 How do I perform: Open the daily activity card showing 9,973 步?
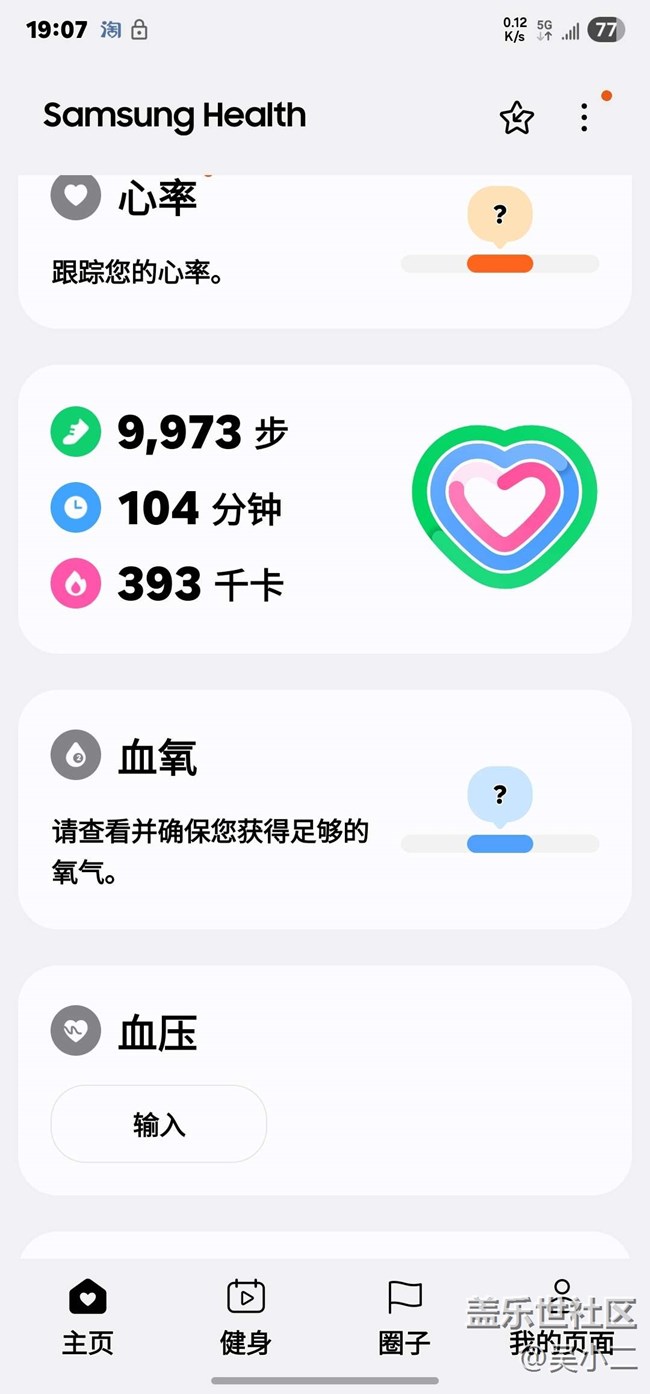(325, 509)
